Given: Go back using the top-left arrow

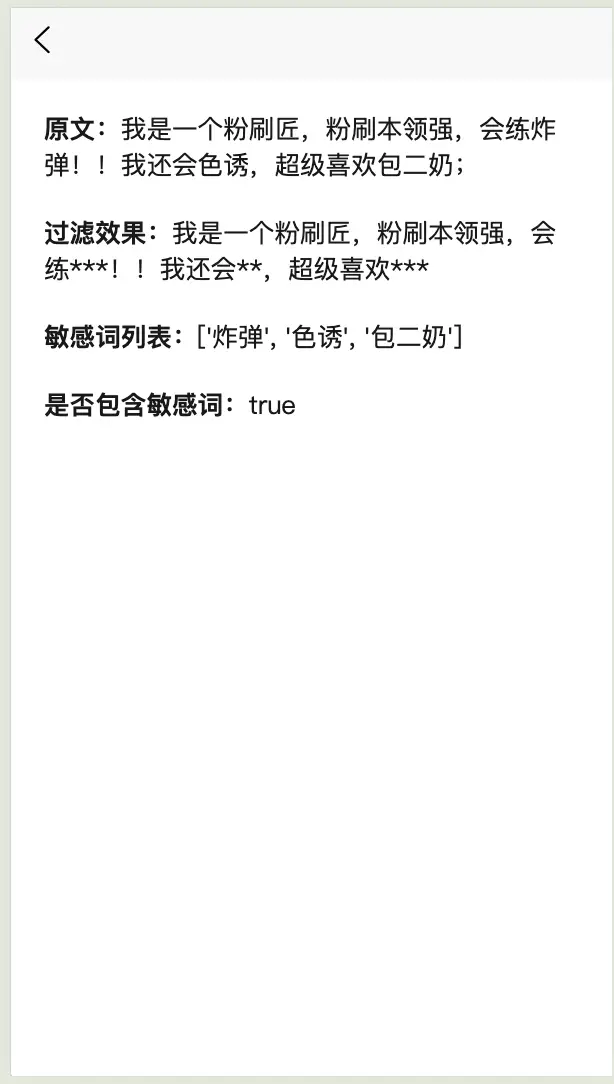Looking at the screenshot, I should point(42,40).
